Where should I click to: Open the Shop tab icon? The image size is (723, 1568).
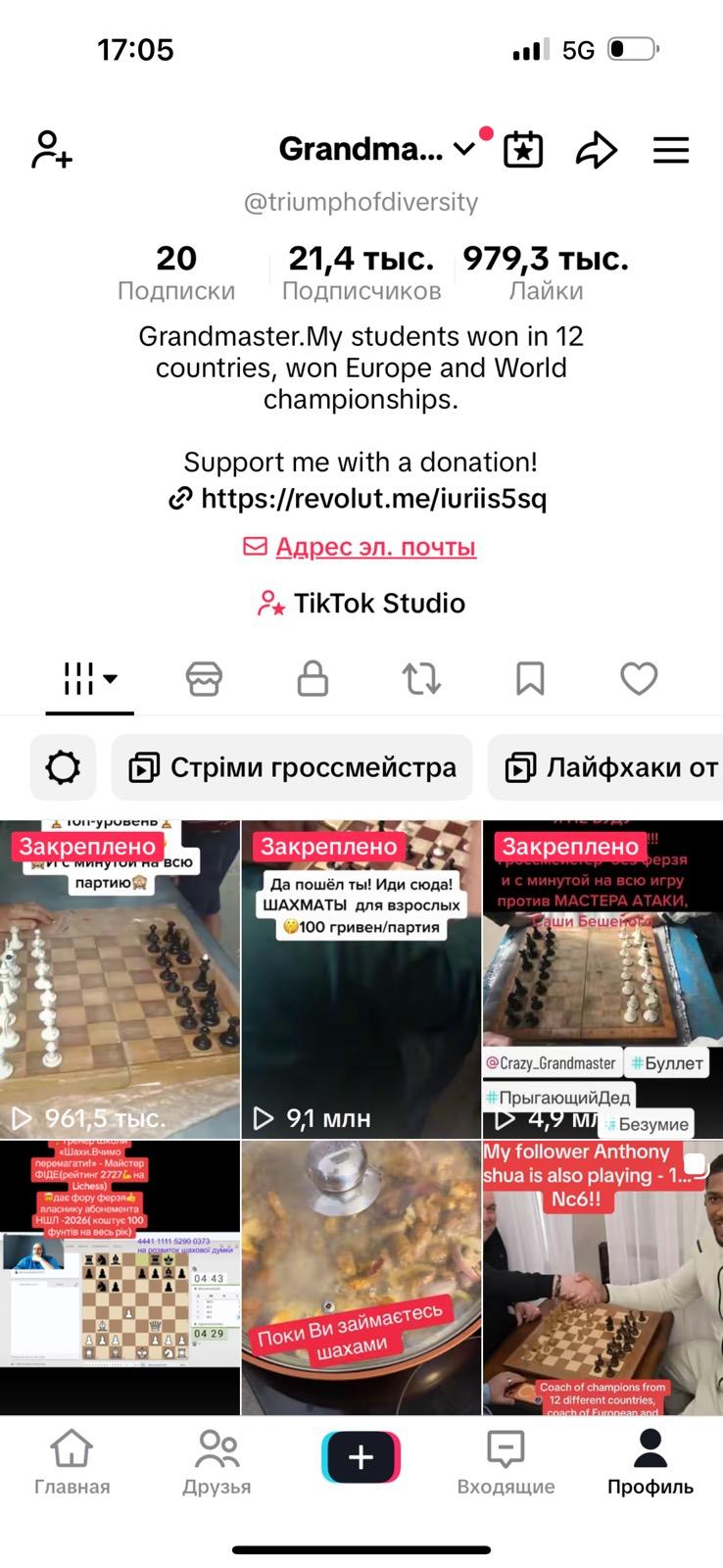[204, 678]
